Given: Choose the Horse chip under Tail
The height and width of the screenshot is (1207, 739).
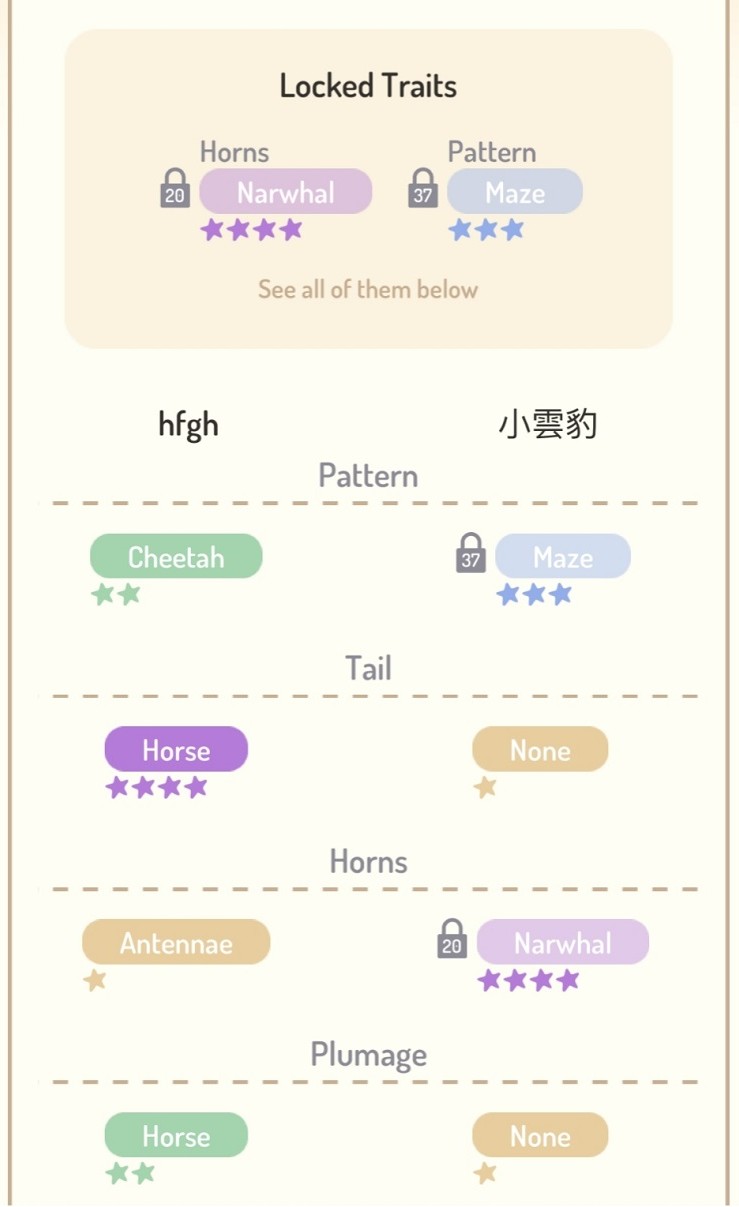Looking at the screenshot, I should 176,749.
